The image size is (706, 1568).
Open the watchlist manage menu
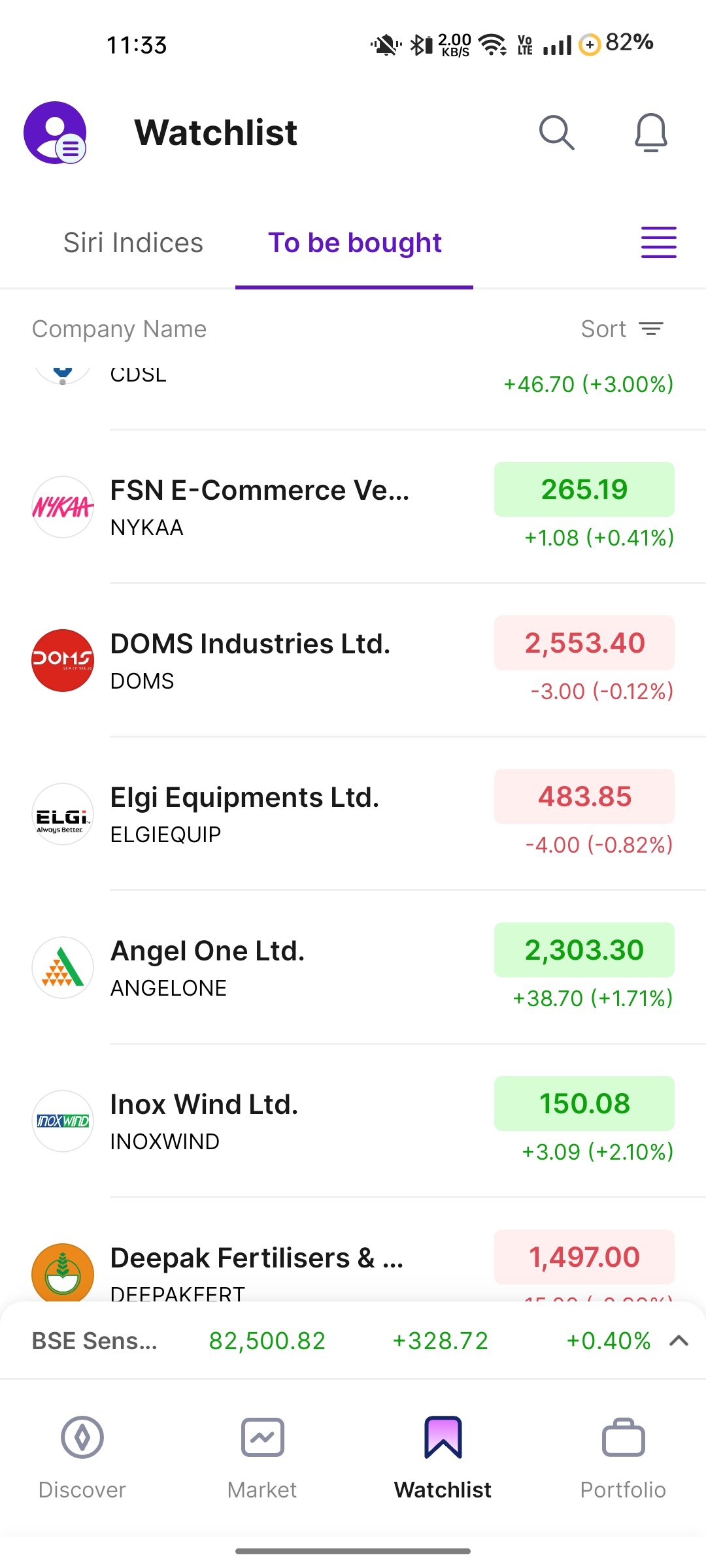(658, 243)
